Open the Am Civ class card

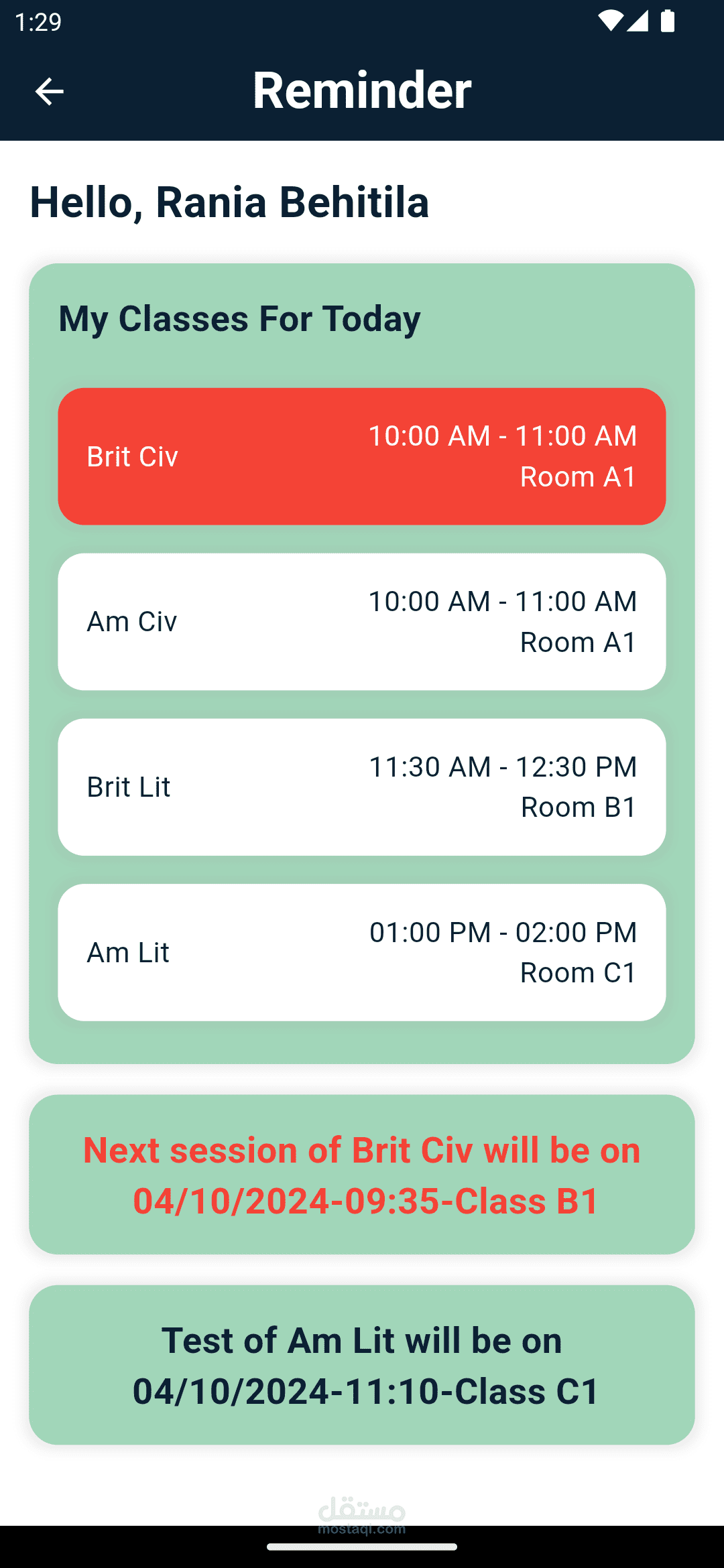(x=362, y=622)
